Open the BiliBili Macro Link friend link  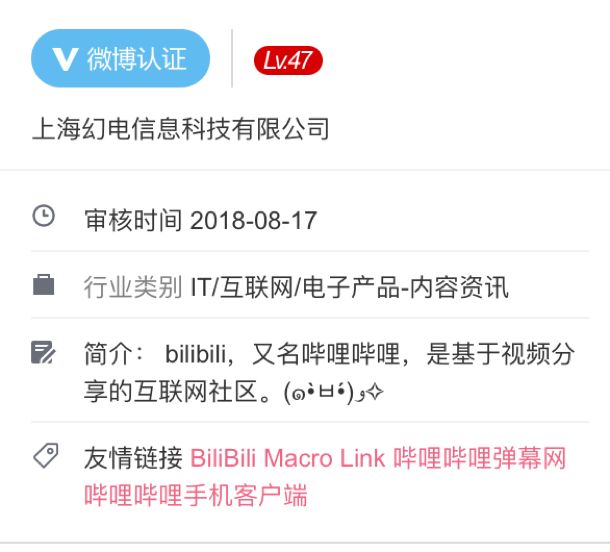(x=287, y=458)
